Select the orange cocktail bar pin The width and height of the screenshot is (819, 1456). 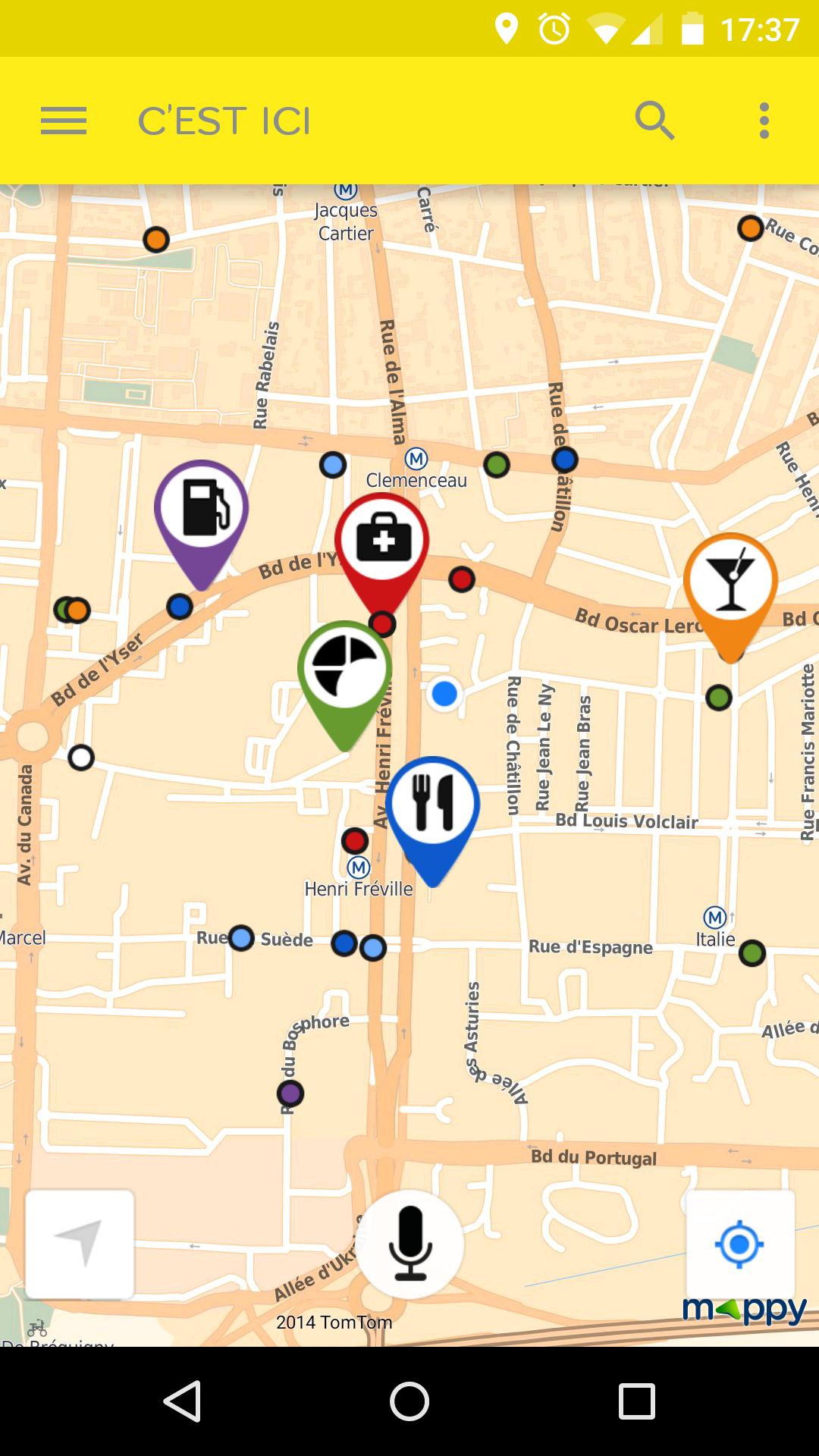[x=730, y=582]
